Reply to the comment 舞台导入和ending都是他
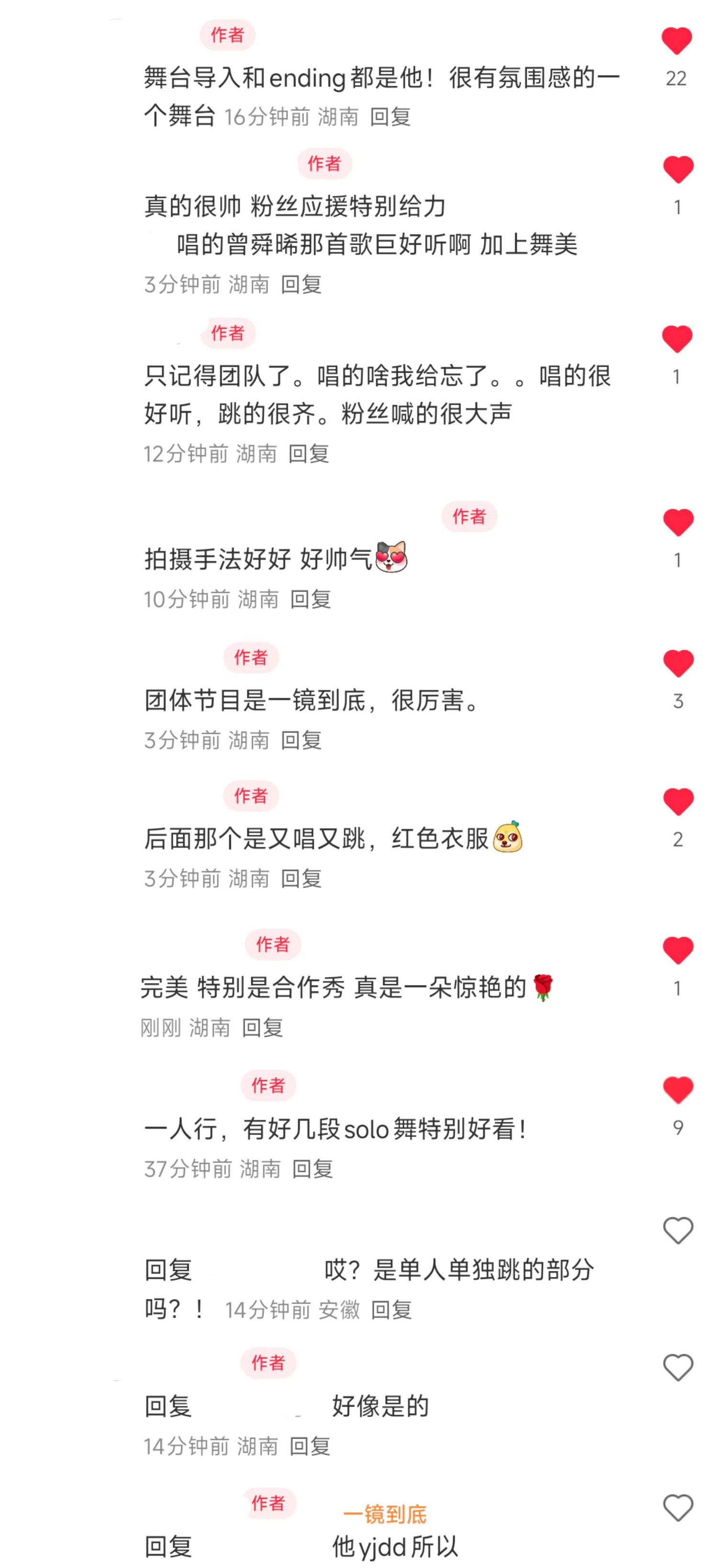The width and height of the screenshot is (718, 1568). coord(390,116)
